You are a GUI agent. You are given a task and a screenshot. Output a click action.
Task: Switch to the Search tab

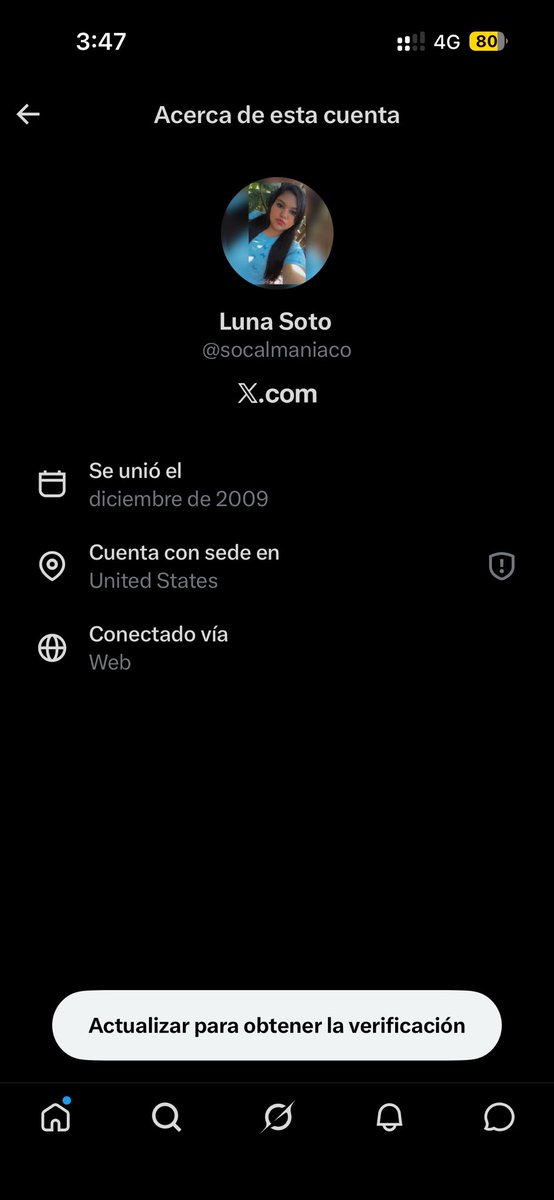coord(167,1117)
